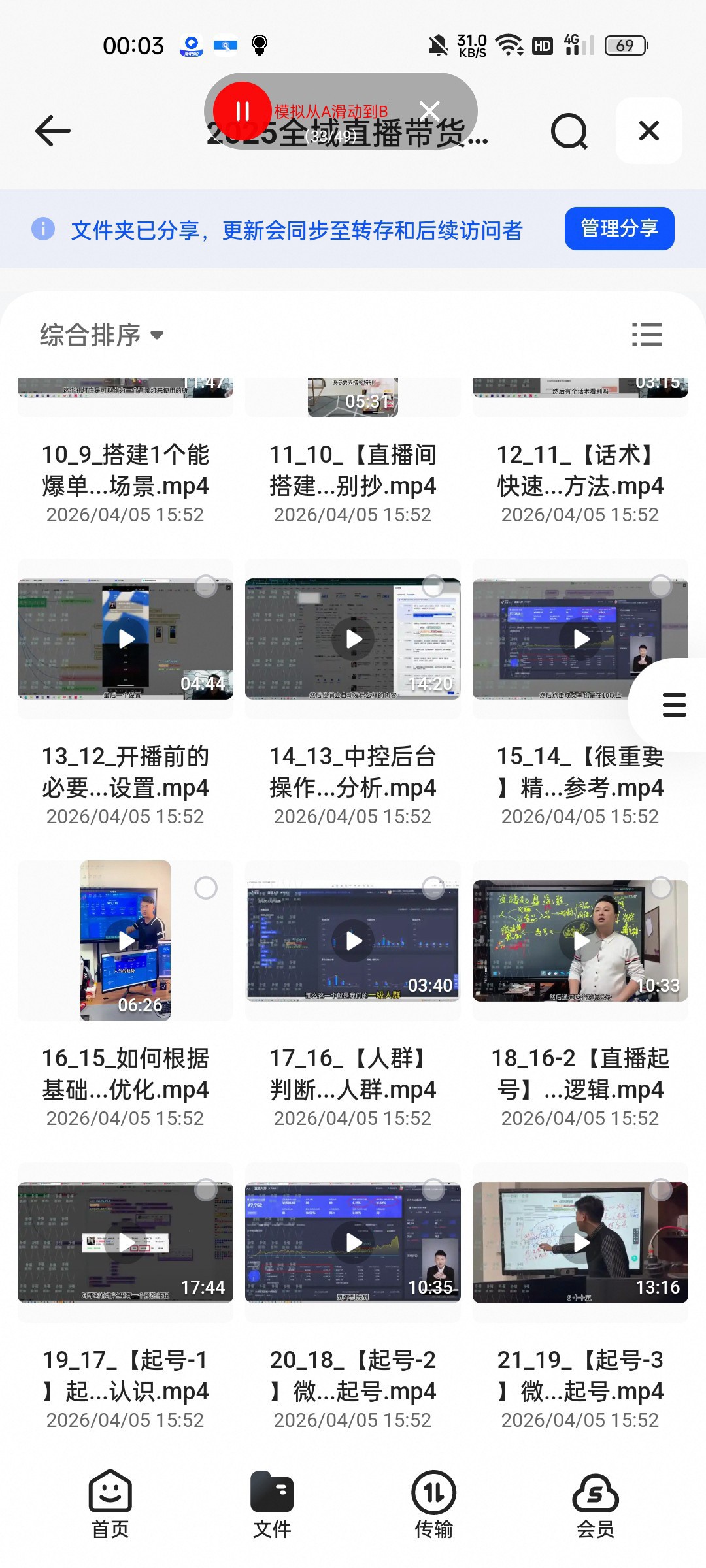Open video 21_19_【起号-3】微…起号.mp4
Image resolution: width=706 pixels, height=1568 pixels.
click(x=580, y=1243)
